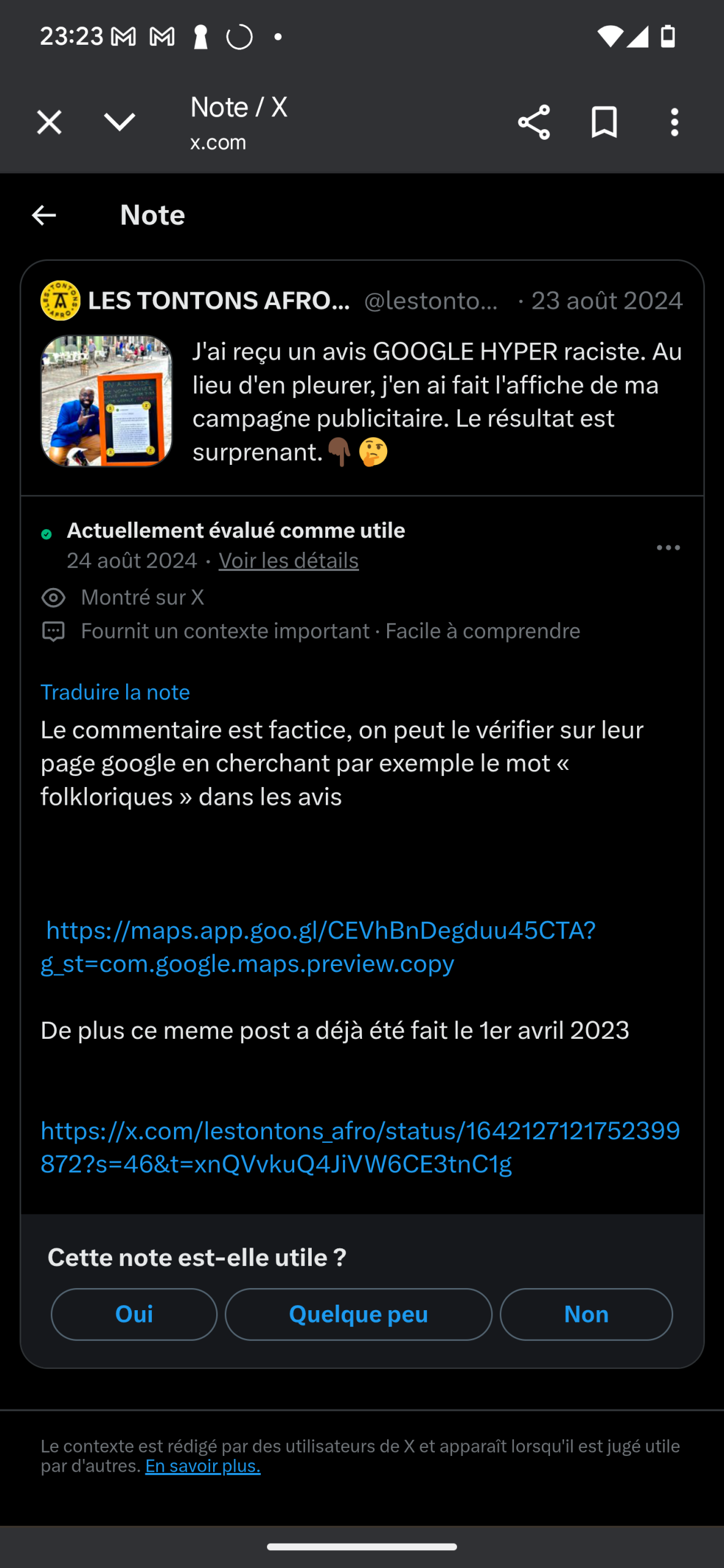Viewport: 724px width, 1568px height.
Task: Open the maps.app.goo.gl link
Action: (318, 947)
